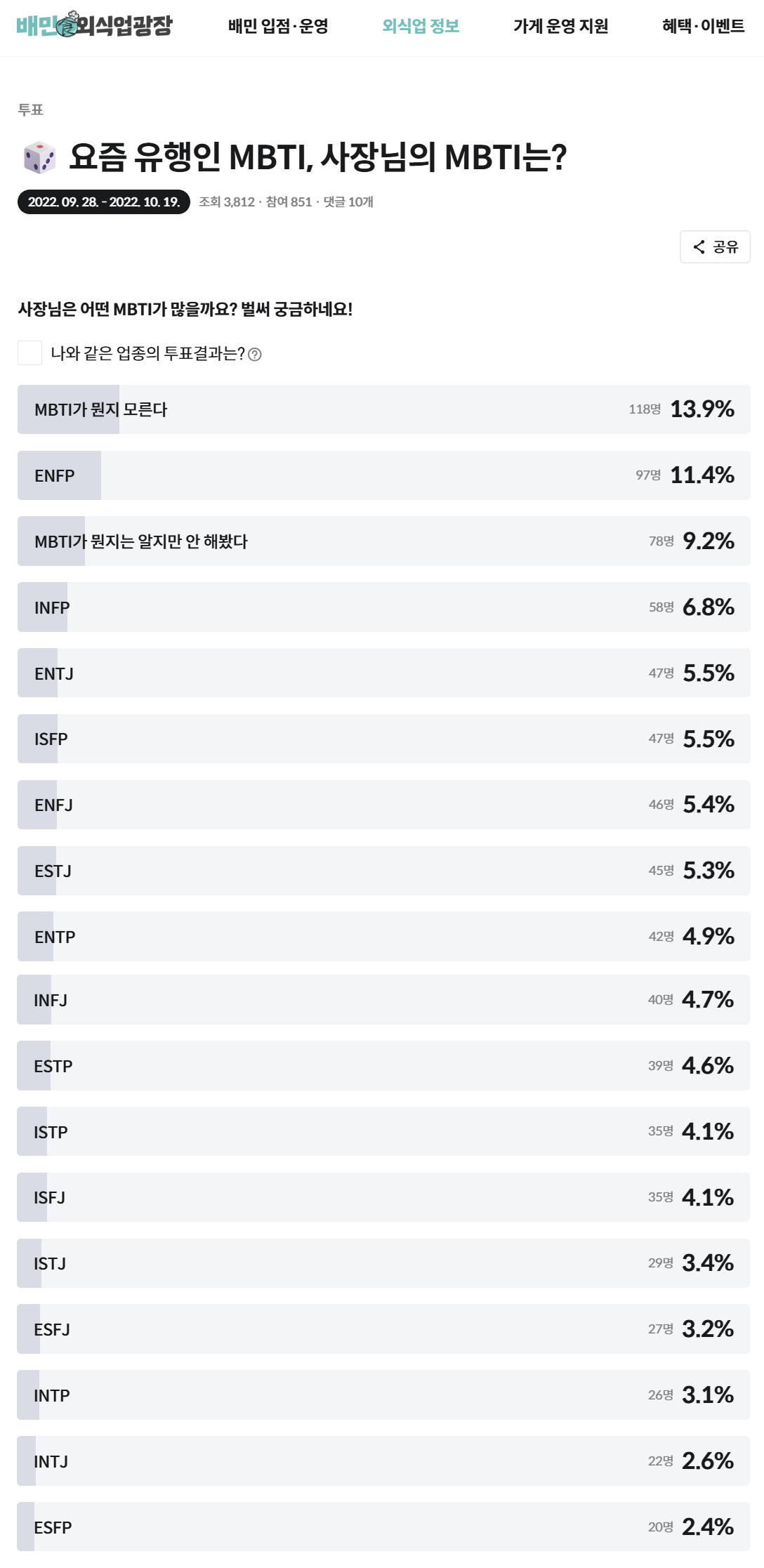Image resolution: width=764 pixels, height=1568 pixels.
Task: Open the help icon next to 투표결과는
Action: click(255, 355)
